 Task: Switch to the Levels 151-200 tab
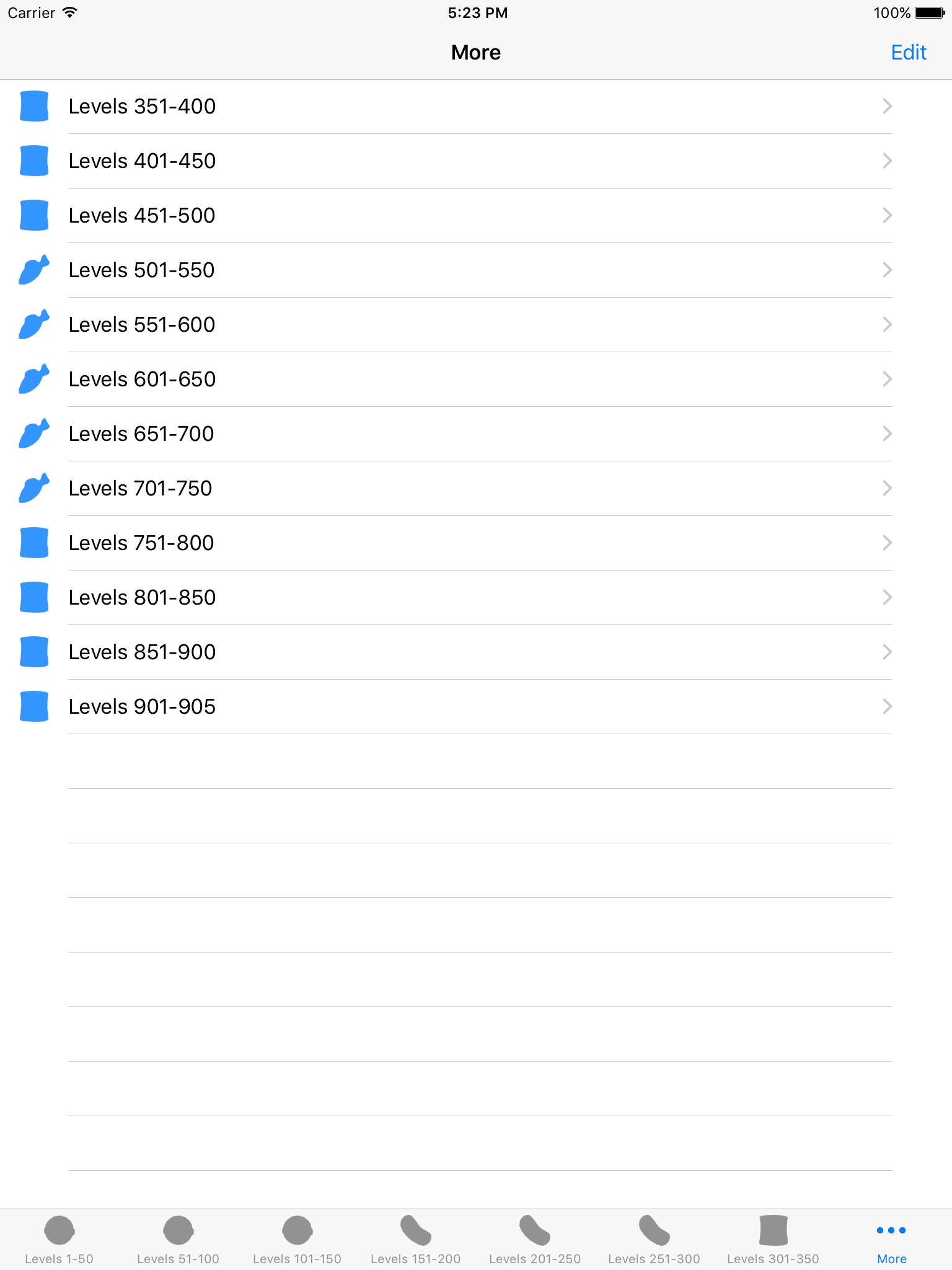(x=416, y=1240)
